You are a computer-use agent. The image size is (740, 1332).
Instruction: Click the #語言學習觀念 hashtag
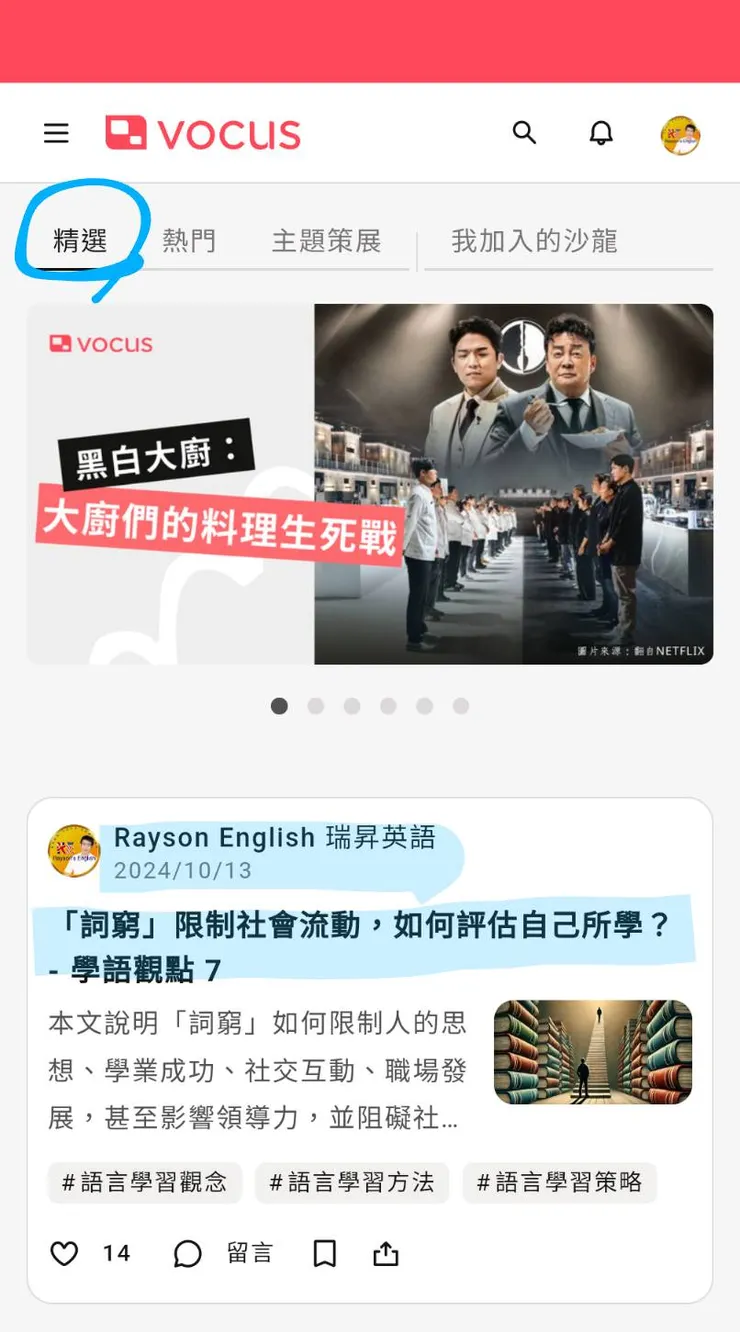[x=144, y=1182]
